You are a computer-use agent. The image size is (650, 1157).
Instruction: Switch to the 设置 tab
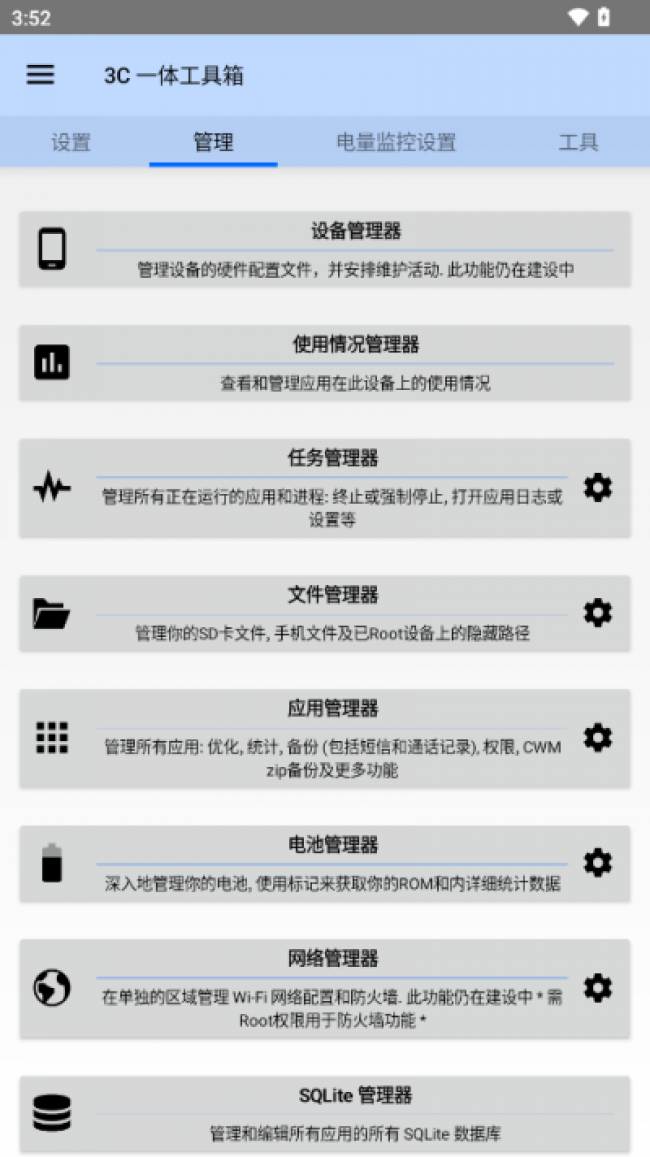71,142
